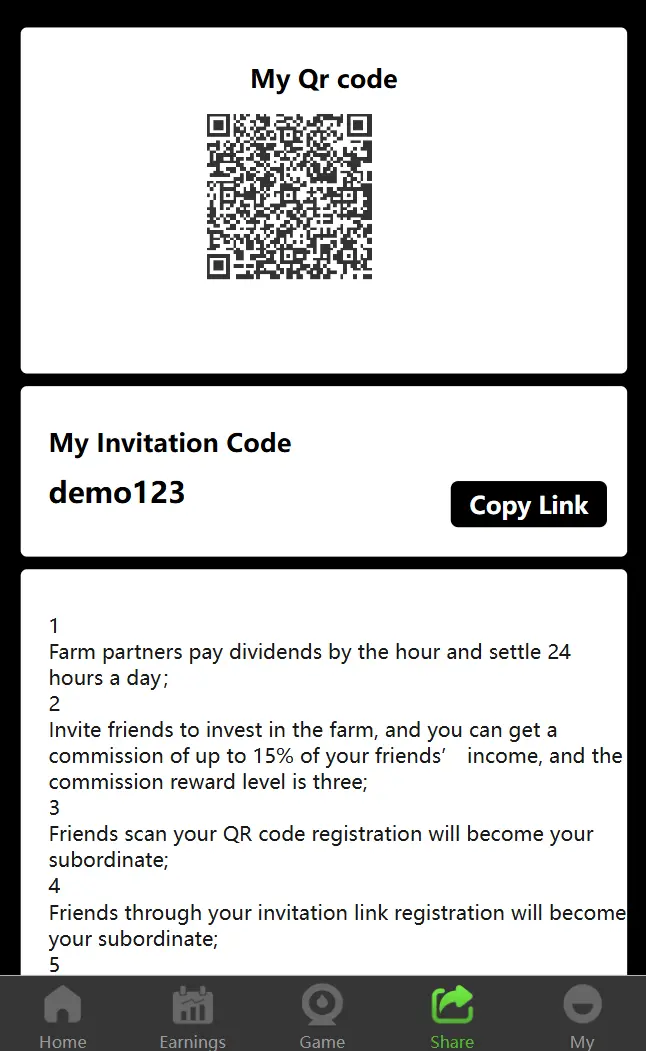The height and width of the screenshot is (1051, 646).
Task: Go to the Home tab
Action: pos(63,1015)
